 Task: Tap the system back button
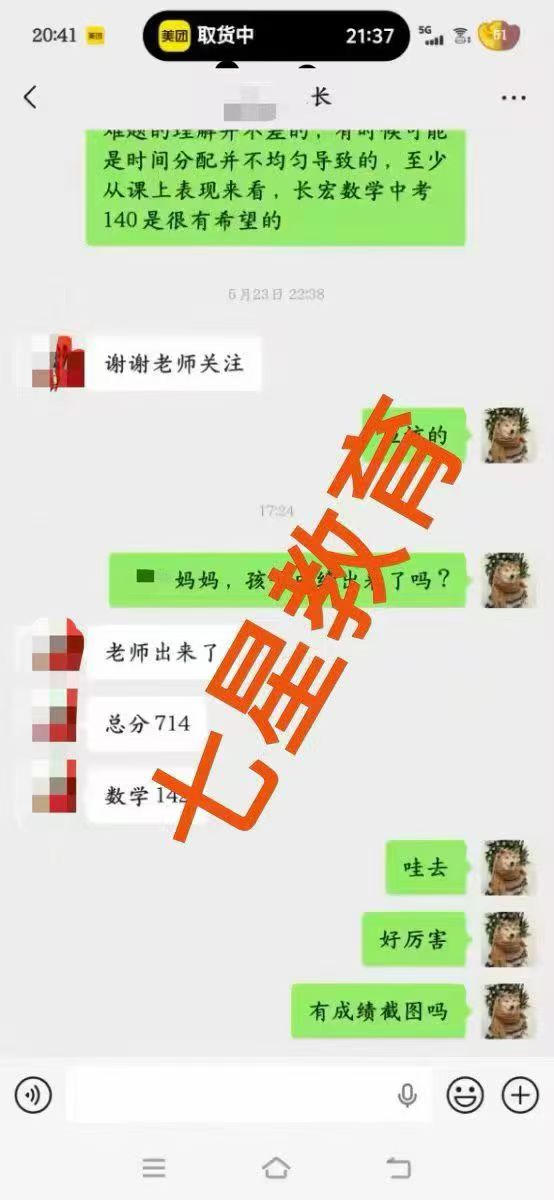pos(398,1167)
